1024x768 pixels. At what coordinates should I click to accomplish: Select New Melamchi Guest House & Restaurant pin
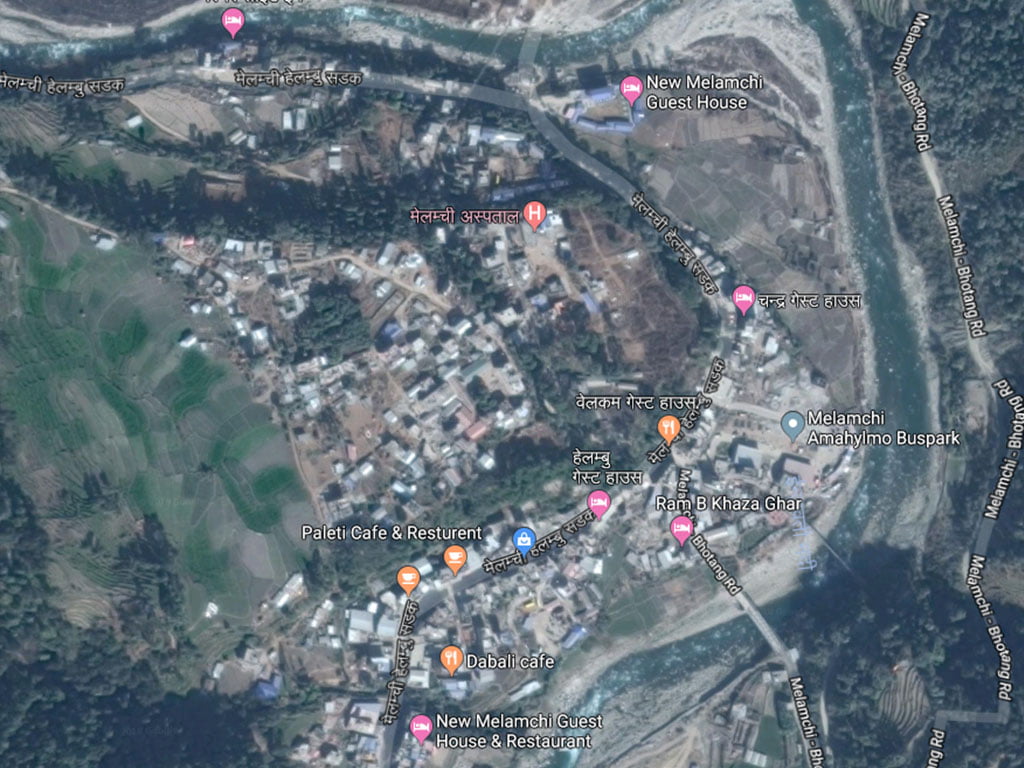[421, 726]
